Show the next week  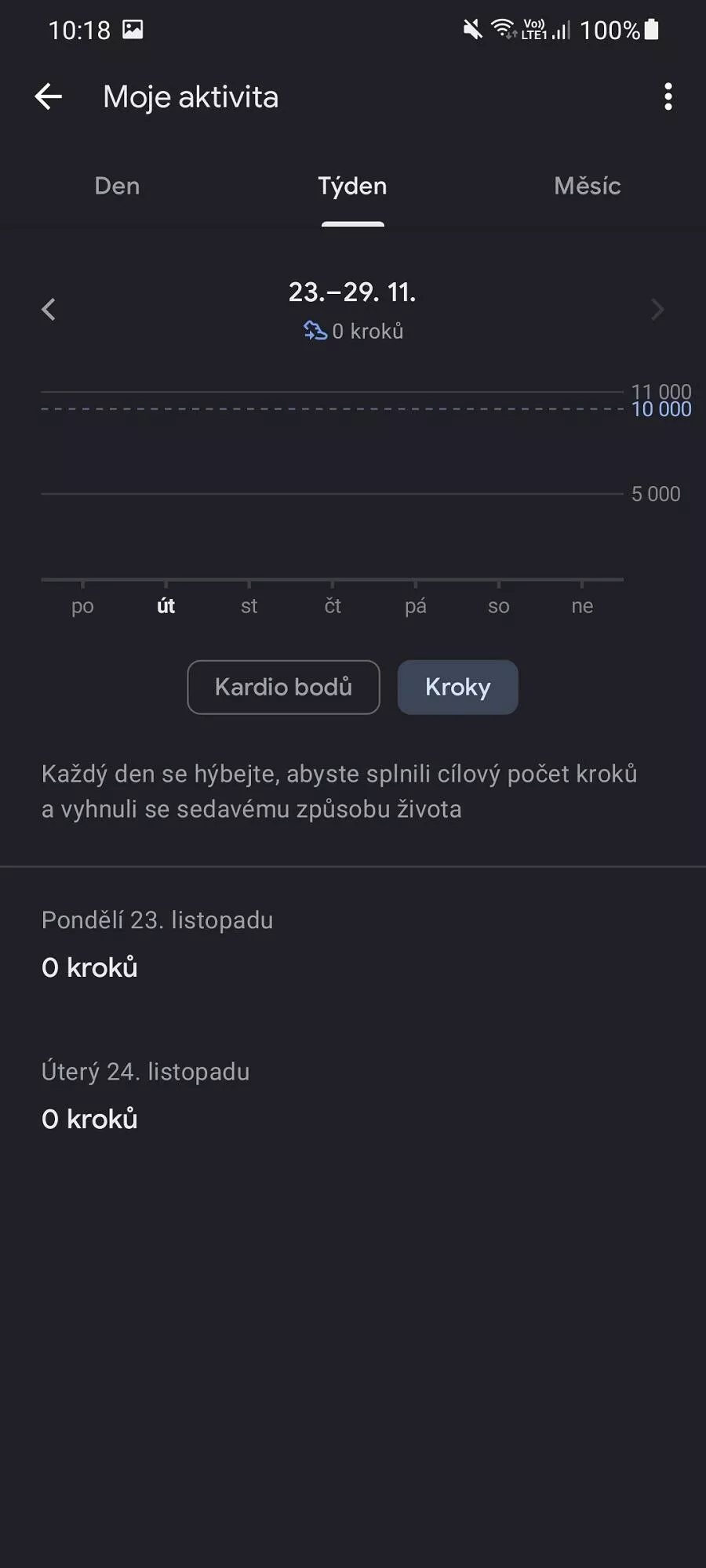click(657, 310)
